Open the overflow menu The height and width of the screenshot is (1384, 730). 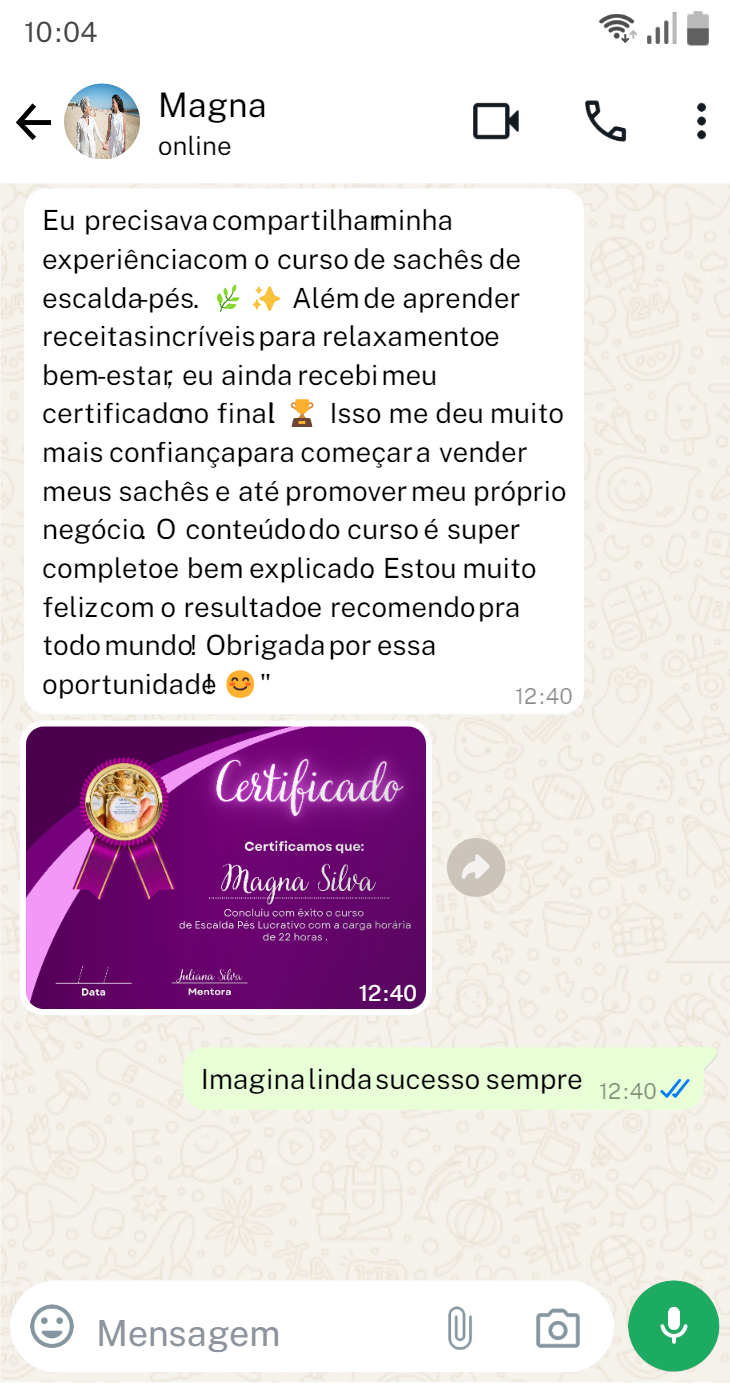pyautogui.click(x=701, y=122)
